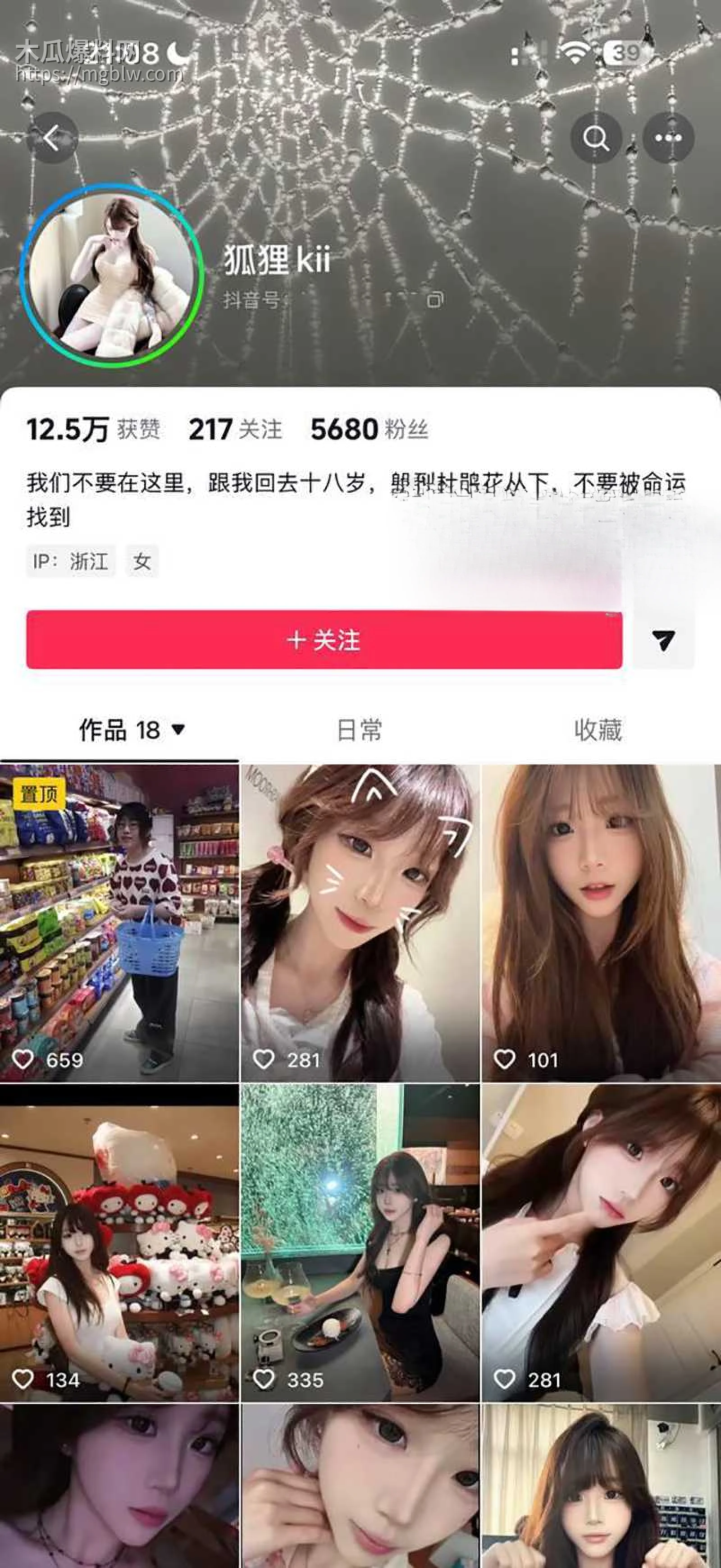
Task: Tap the 5680 粉丝 follower count
Action: coord(370,430)
